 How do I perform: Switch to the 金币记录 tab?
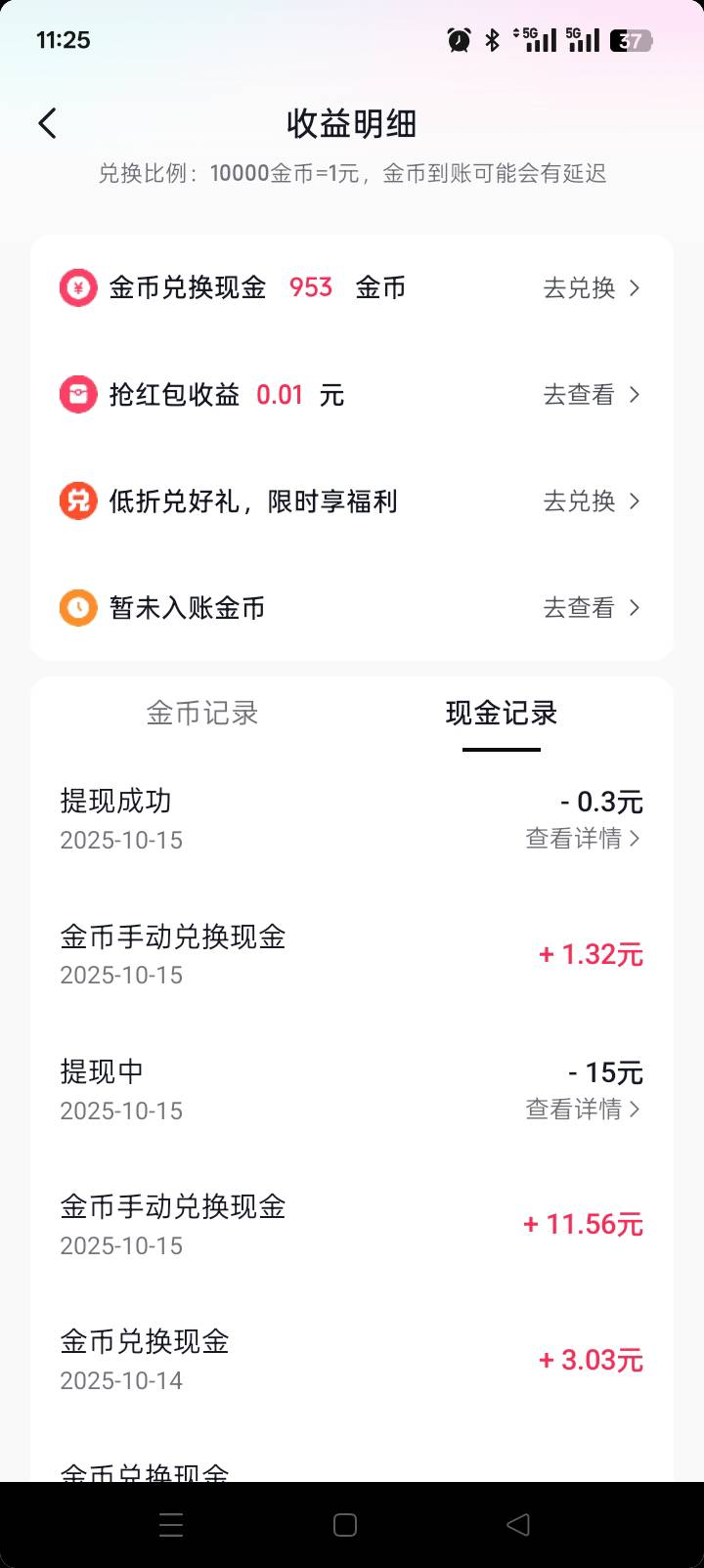(x=202, y=714)
